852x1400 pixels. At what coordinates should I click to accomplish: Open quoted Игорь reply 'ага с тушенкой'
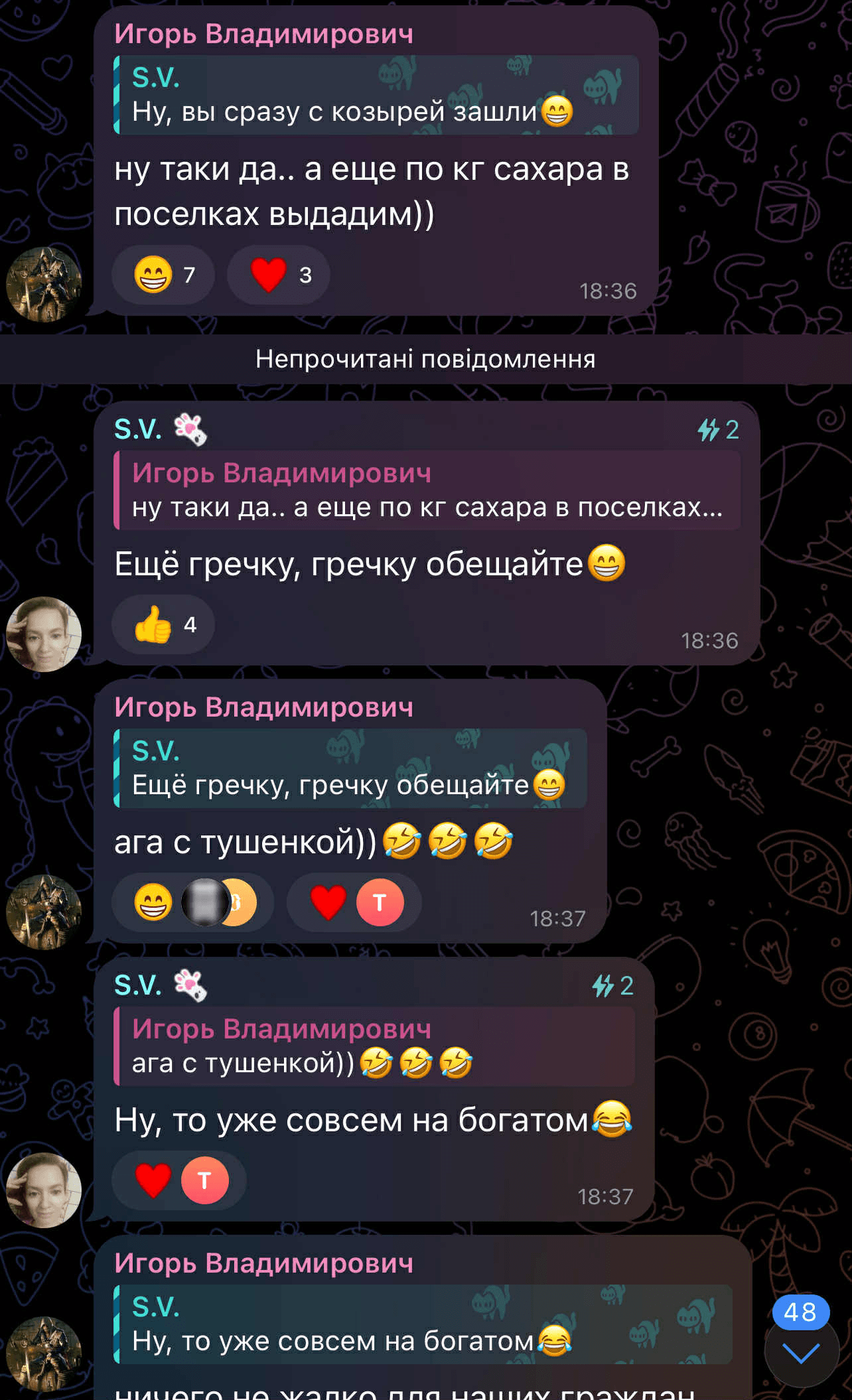point(374,1046)
